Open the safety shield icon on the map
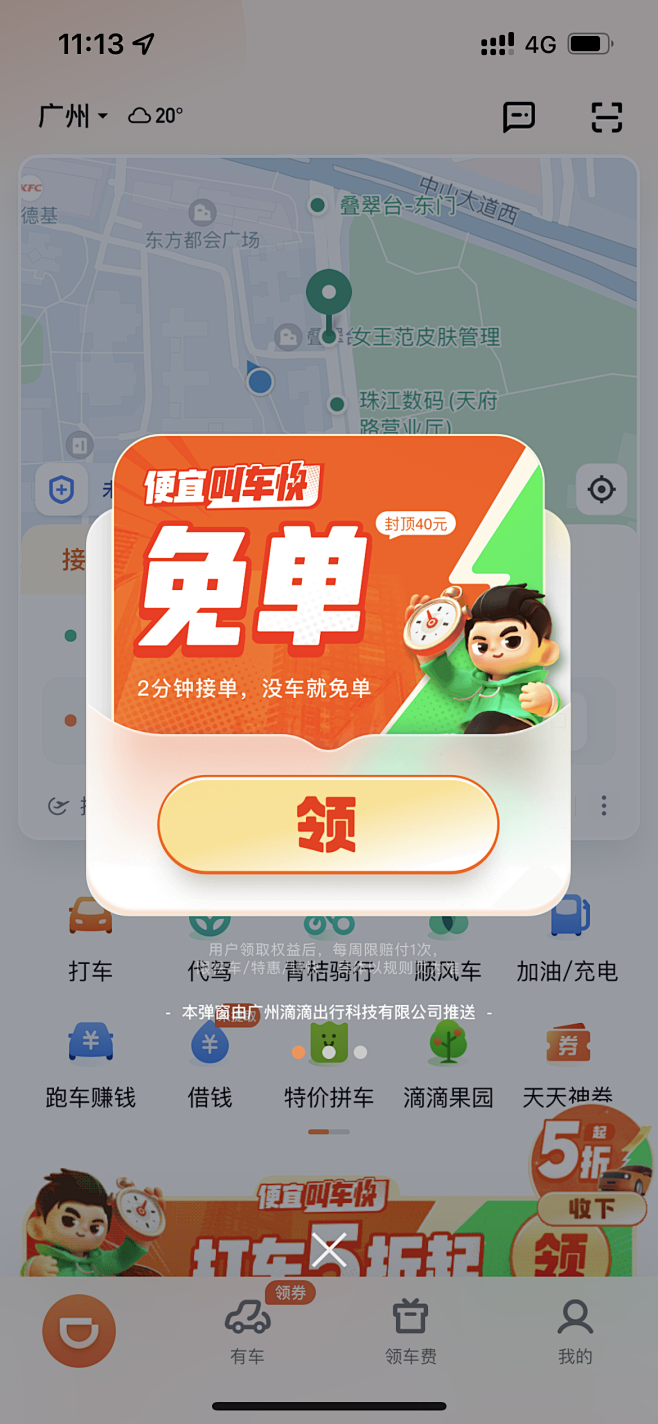 (62, 489)
